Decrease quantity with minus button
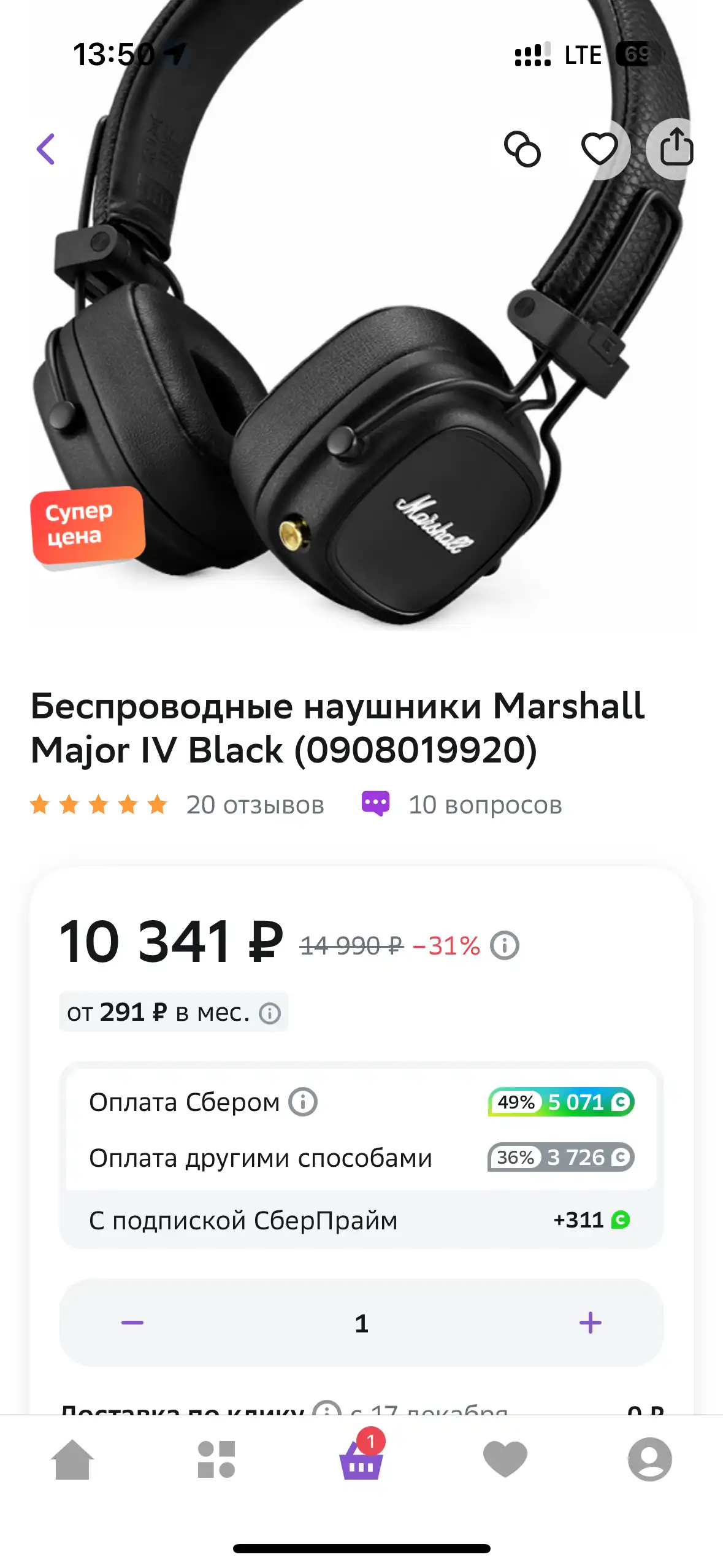The width and height of the screenshot is (723, 1568). pyautogui.click(x=132, y=1323)
